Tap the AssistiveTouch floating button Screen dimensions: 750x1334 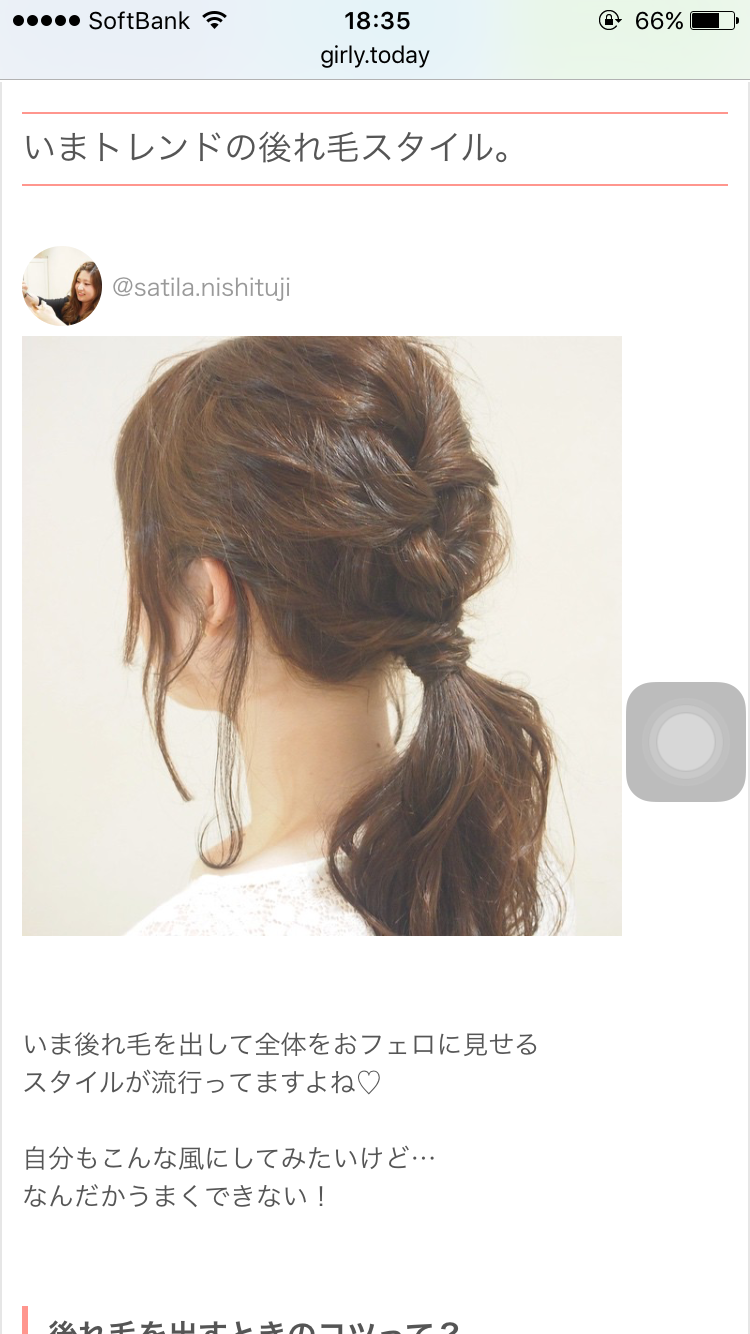(686, 742)
